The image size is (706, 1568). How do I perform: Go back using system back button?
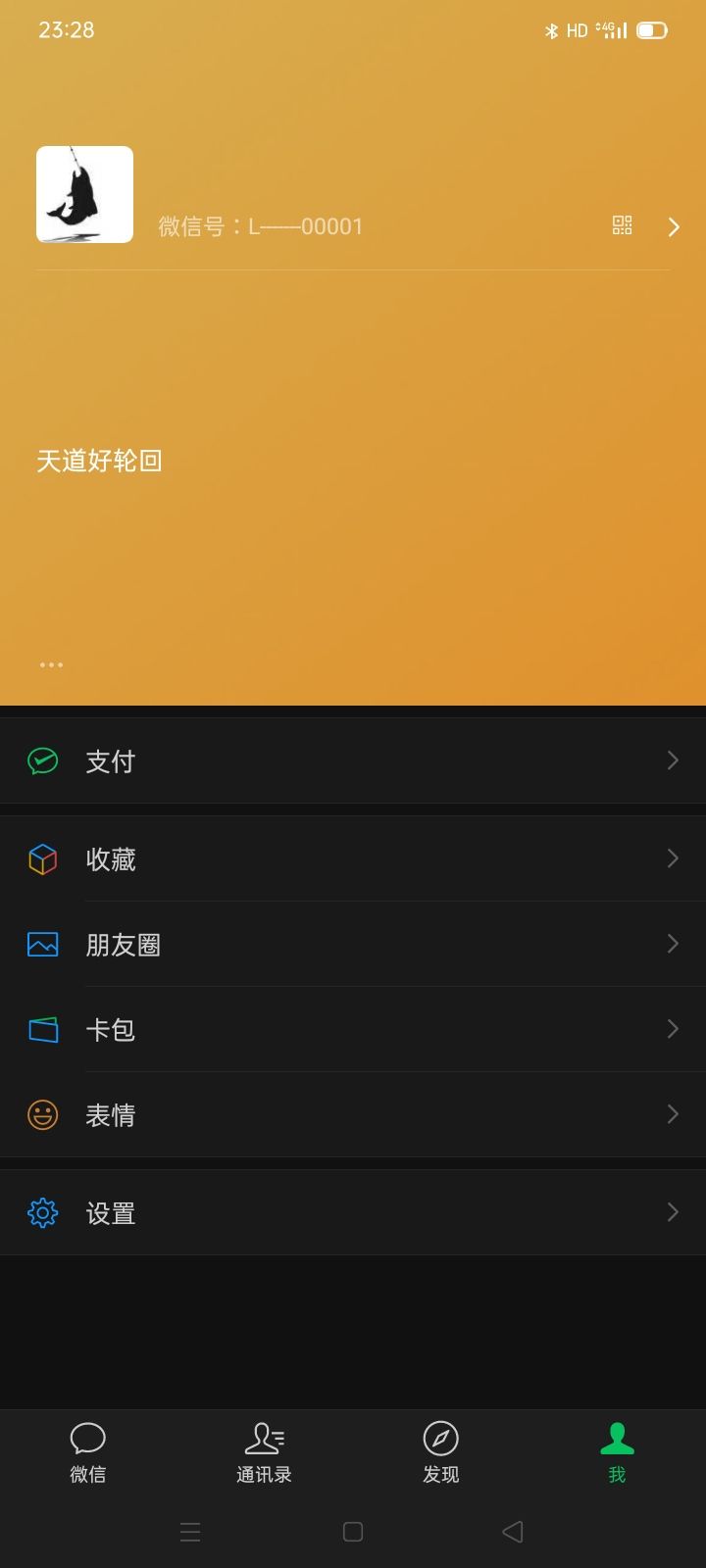click(512, 1532)
